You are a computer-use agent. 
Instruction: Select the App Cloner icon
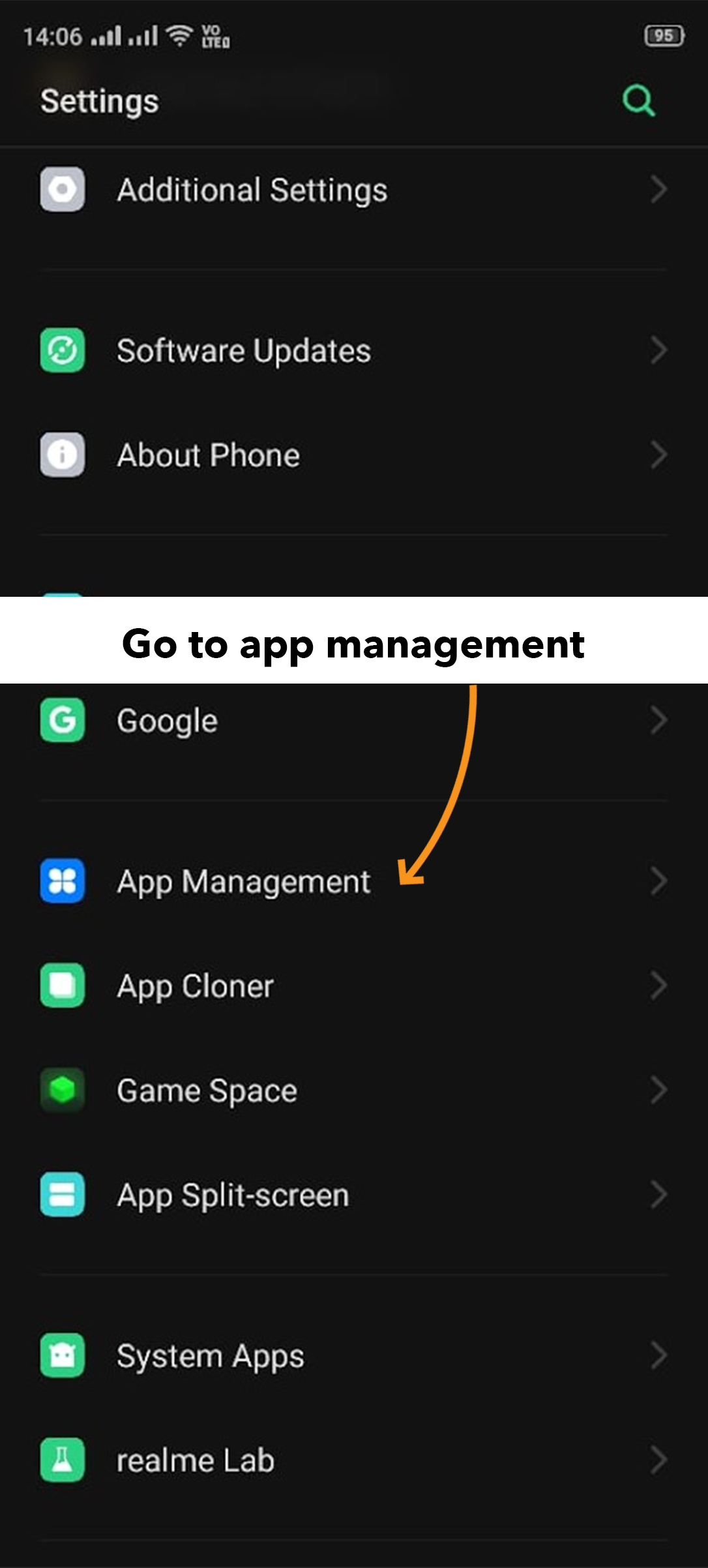pos(61,987)
